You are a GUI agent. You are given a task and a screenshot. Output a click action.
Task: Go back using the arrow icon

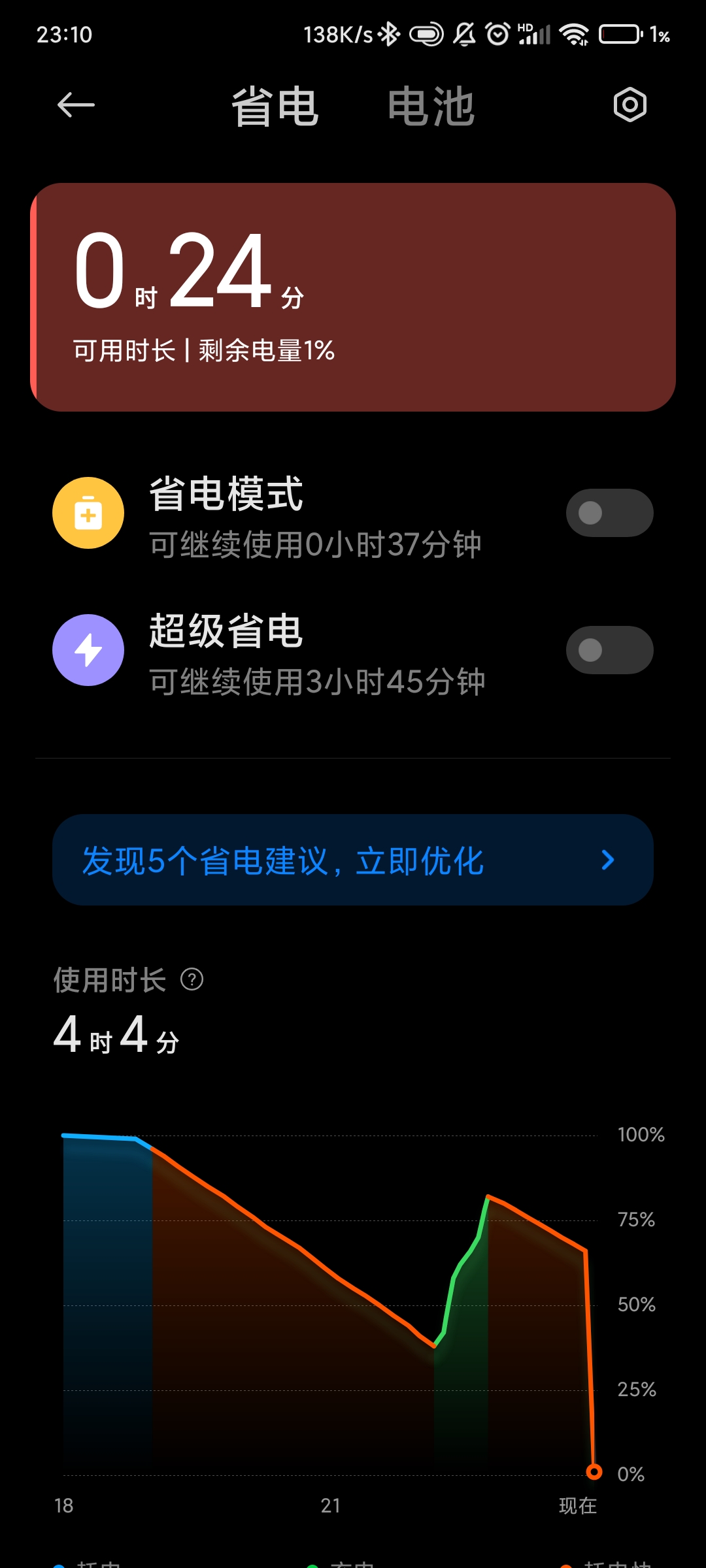point(76,105)
